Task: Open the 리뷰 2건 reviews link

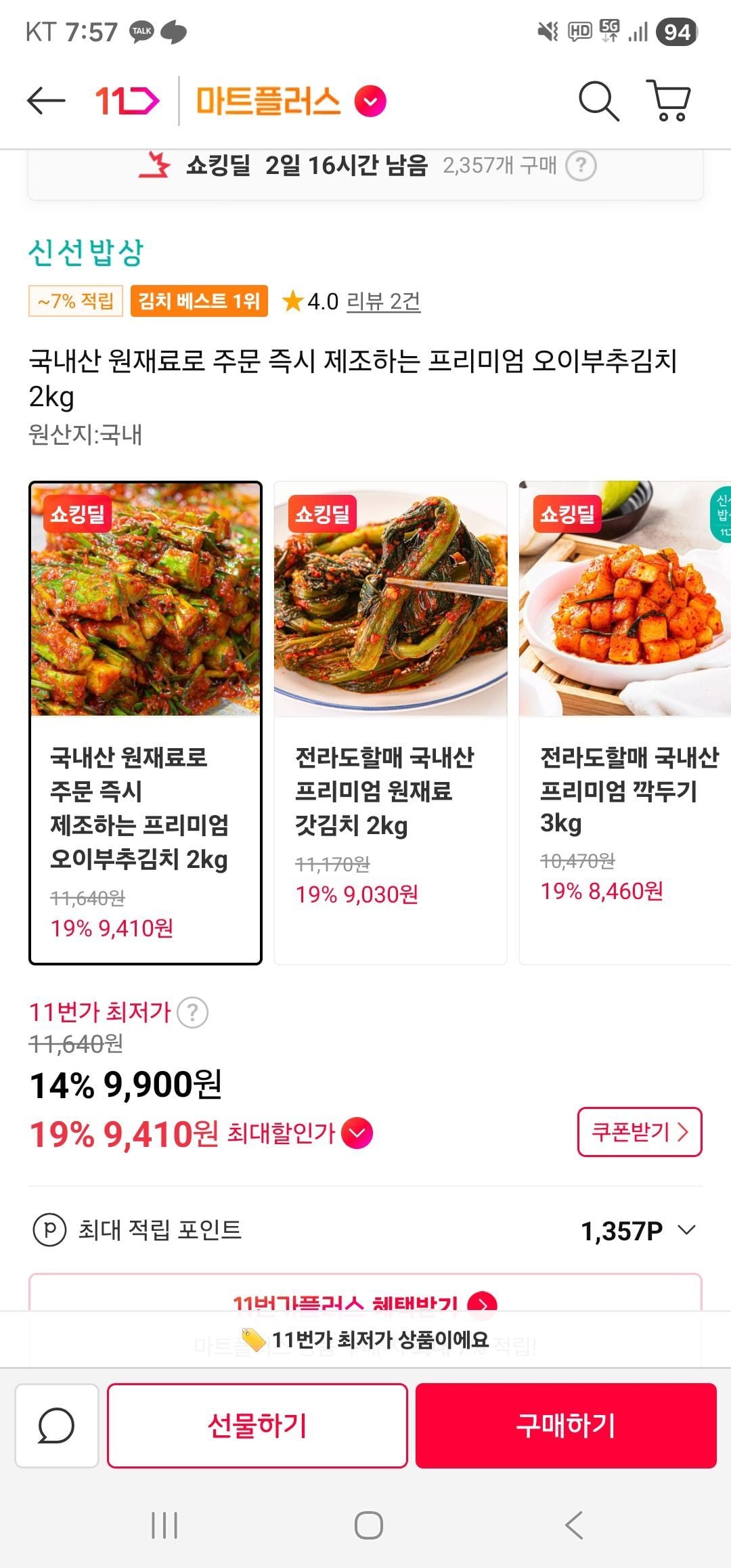Action: coord(383,301)
